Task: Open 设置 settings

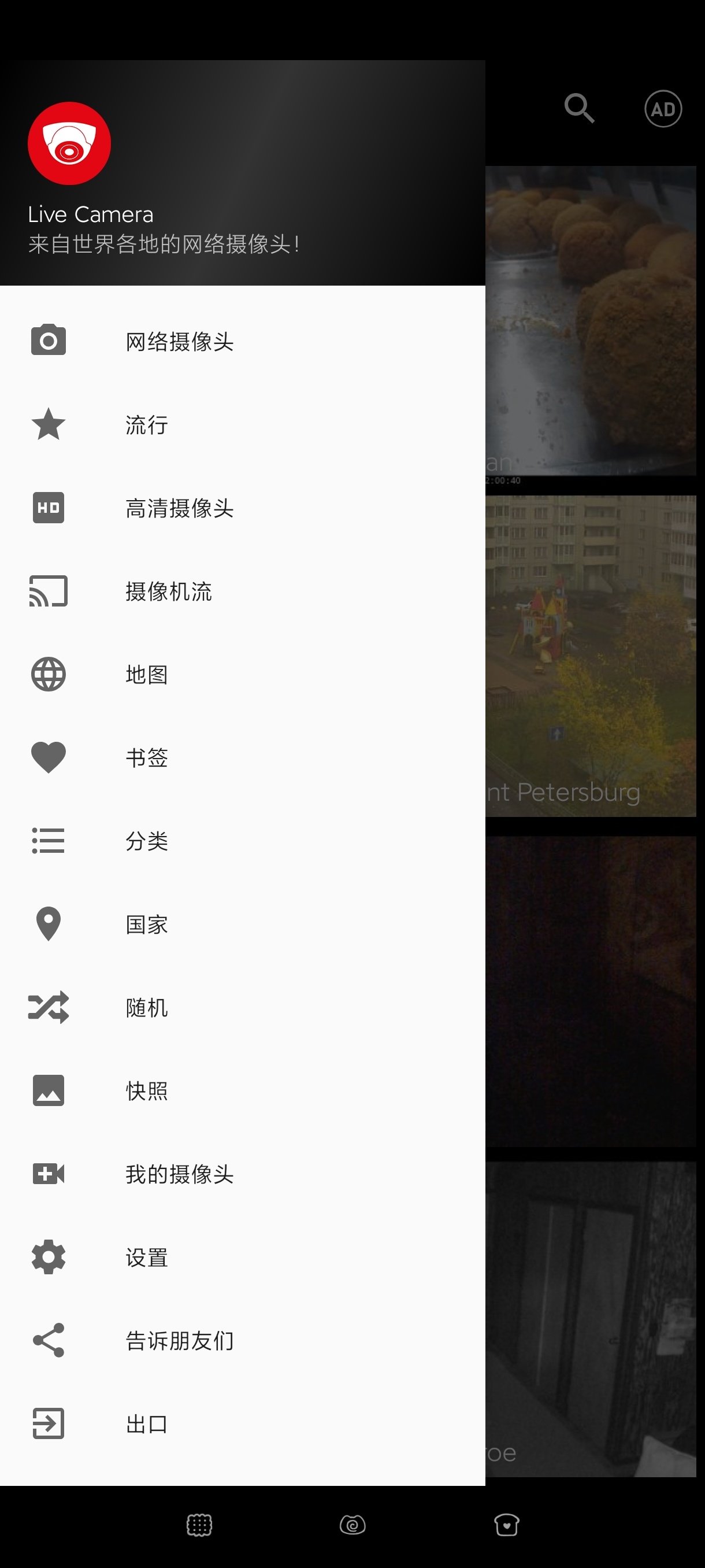Action: click(146, 1257)
